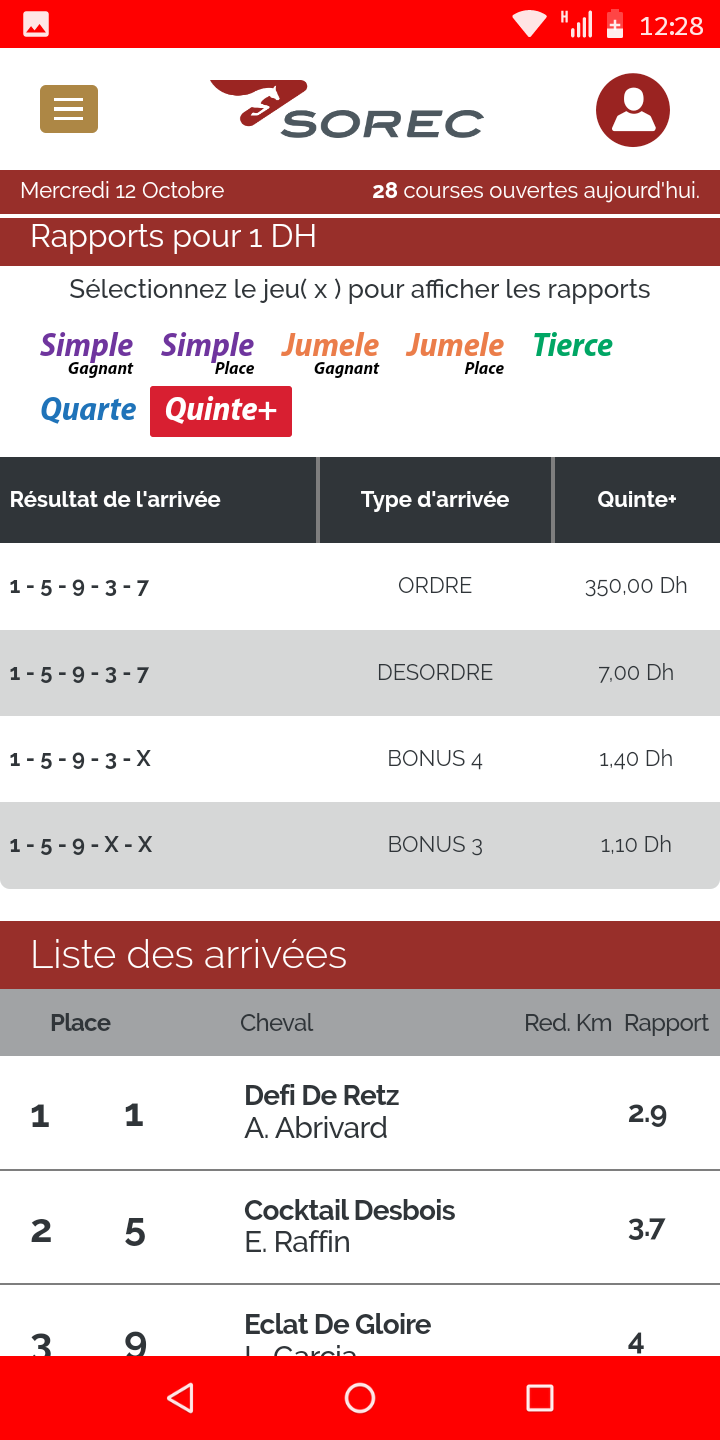Switch to Jumele Gagnant reports
Image resolution: width=720 pixels, height=1440 pixels.
330,353
